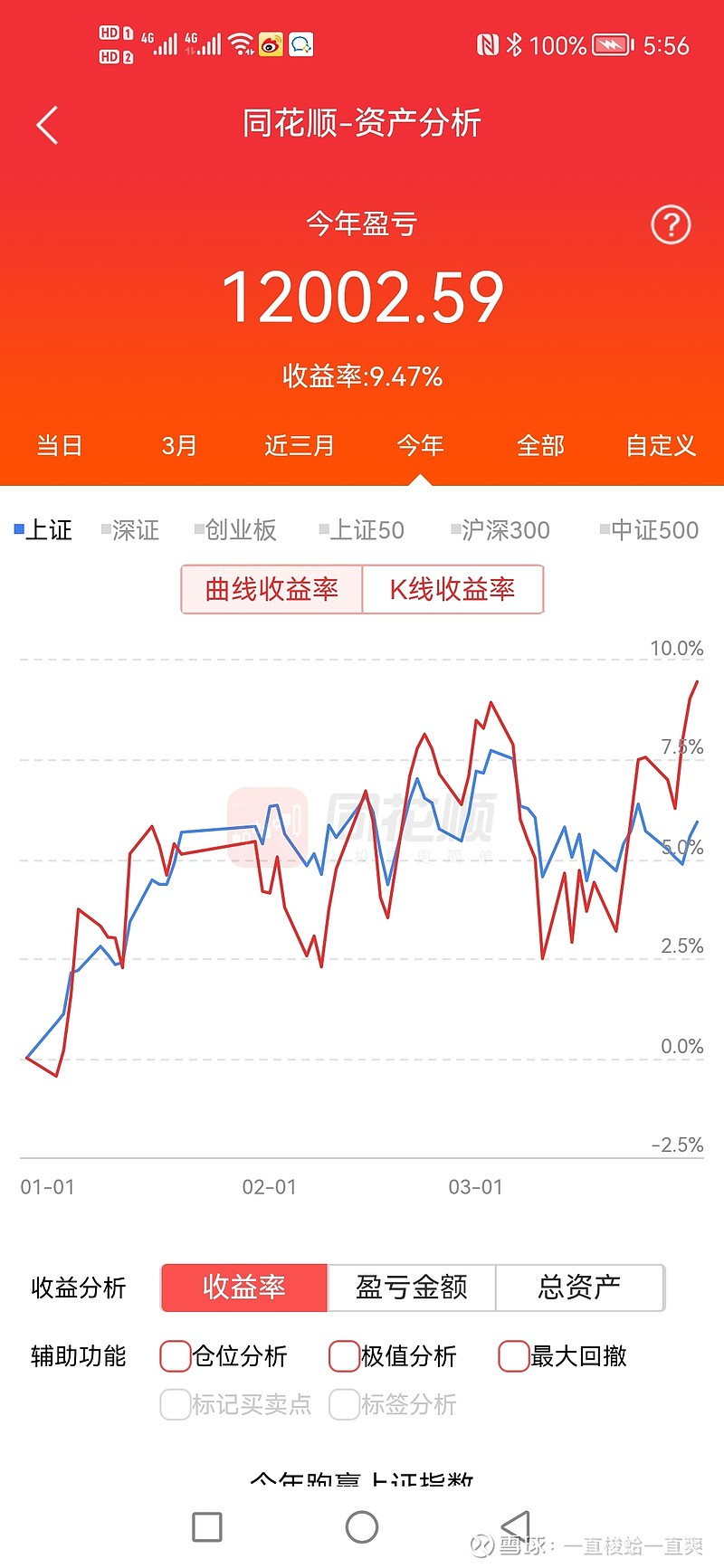
Task: Switch to 总资产 view
Action: tap(580, 1287)
